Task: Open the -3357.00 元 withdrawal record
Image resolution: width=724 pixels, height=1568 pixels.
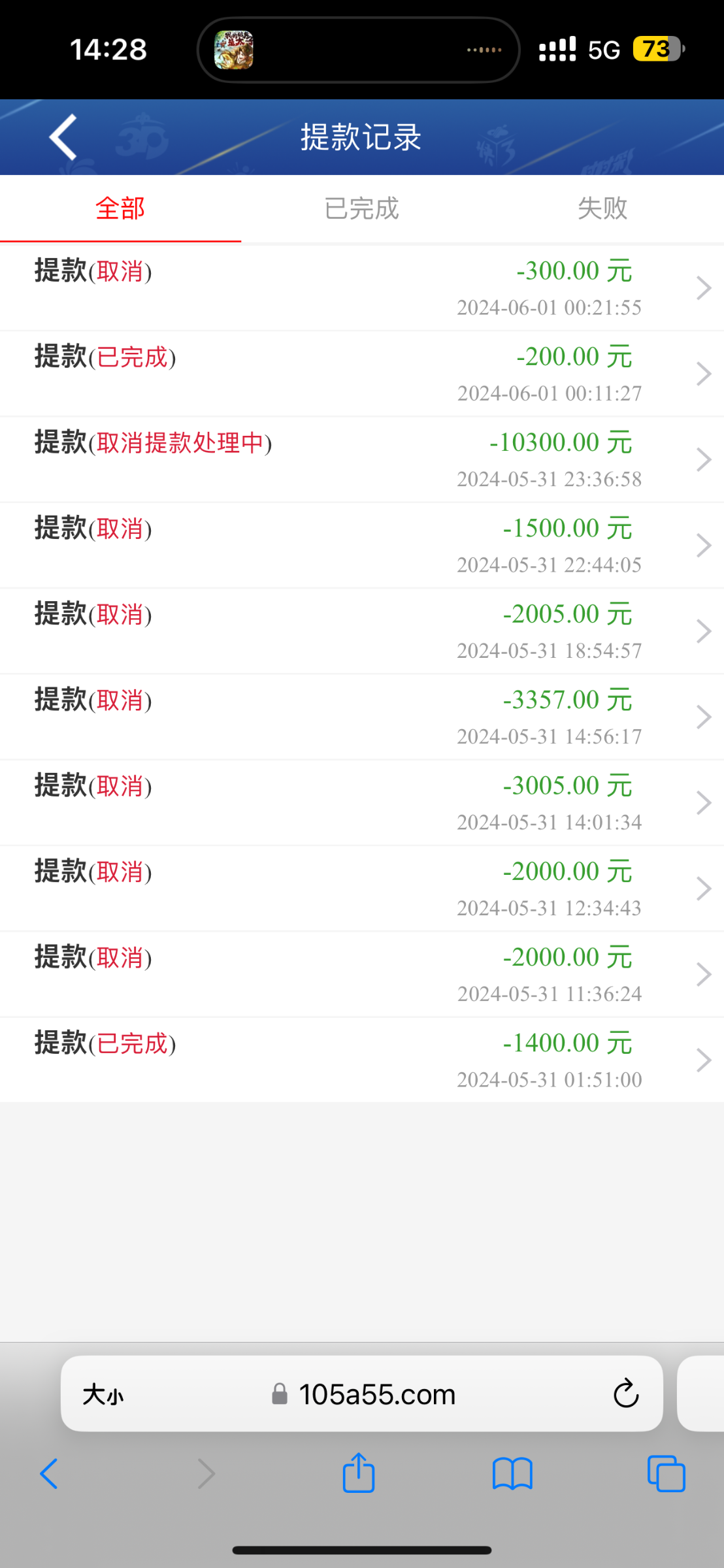Action: tap(361, 717)
